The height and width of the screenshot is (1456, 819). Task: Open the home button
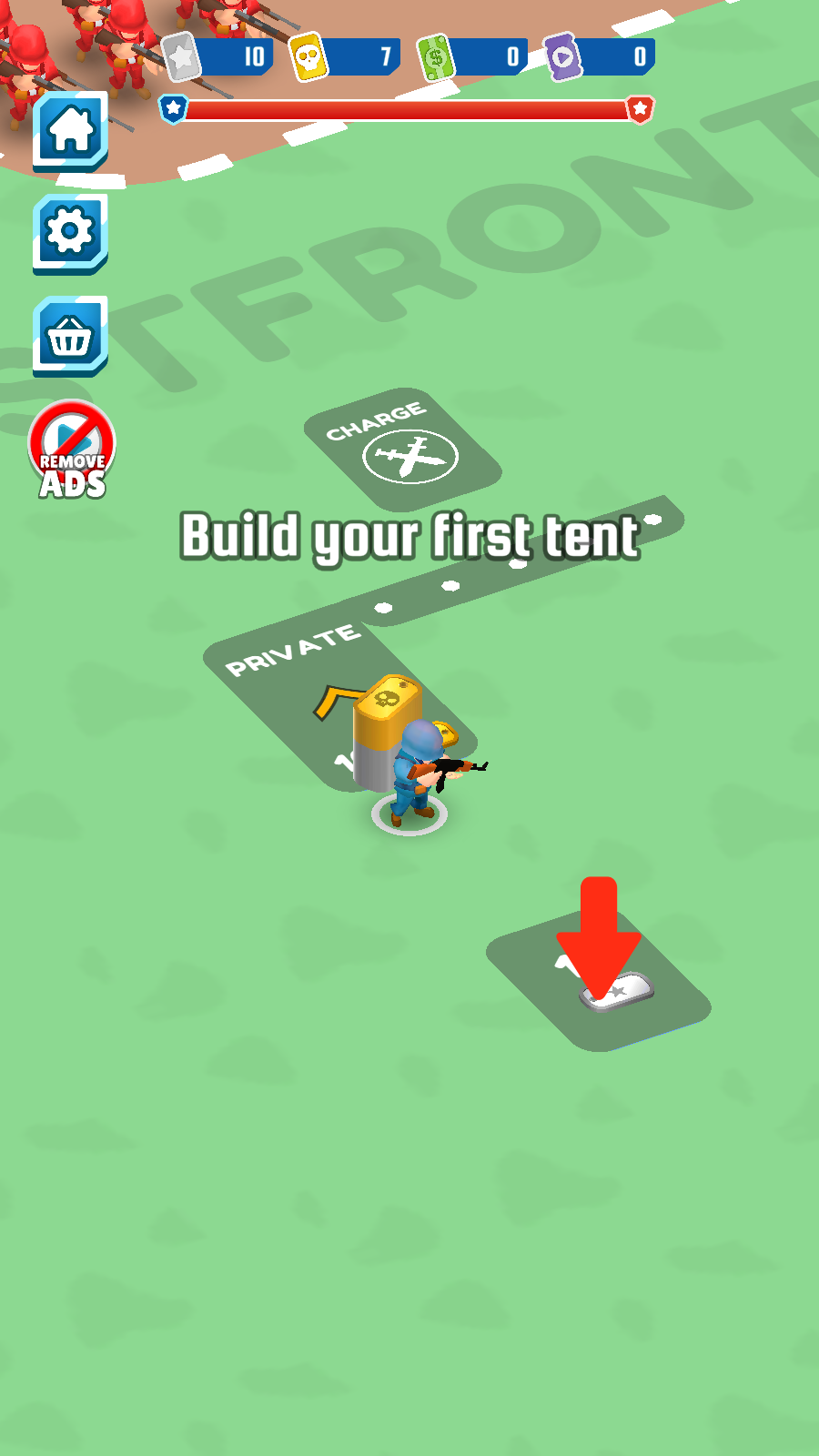click(71, 131)
